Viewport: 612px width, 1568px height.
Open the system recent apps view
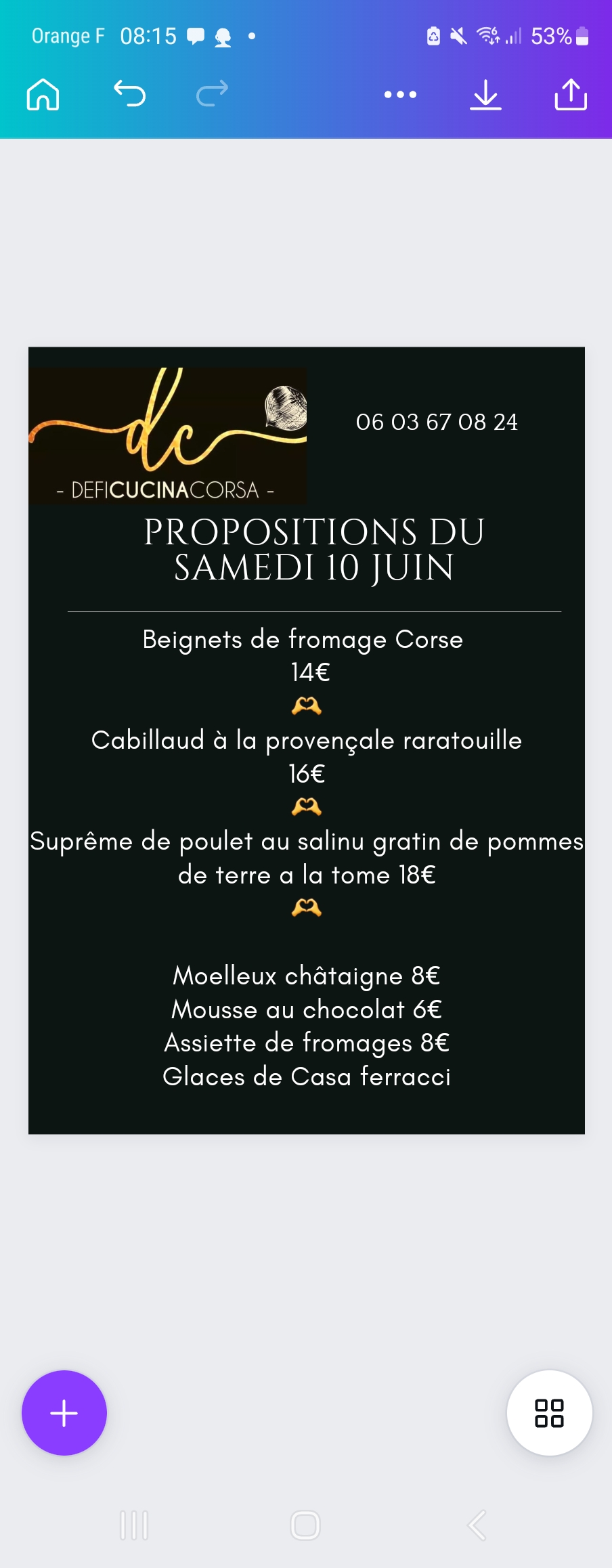pos(134,1525)
